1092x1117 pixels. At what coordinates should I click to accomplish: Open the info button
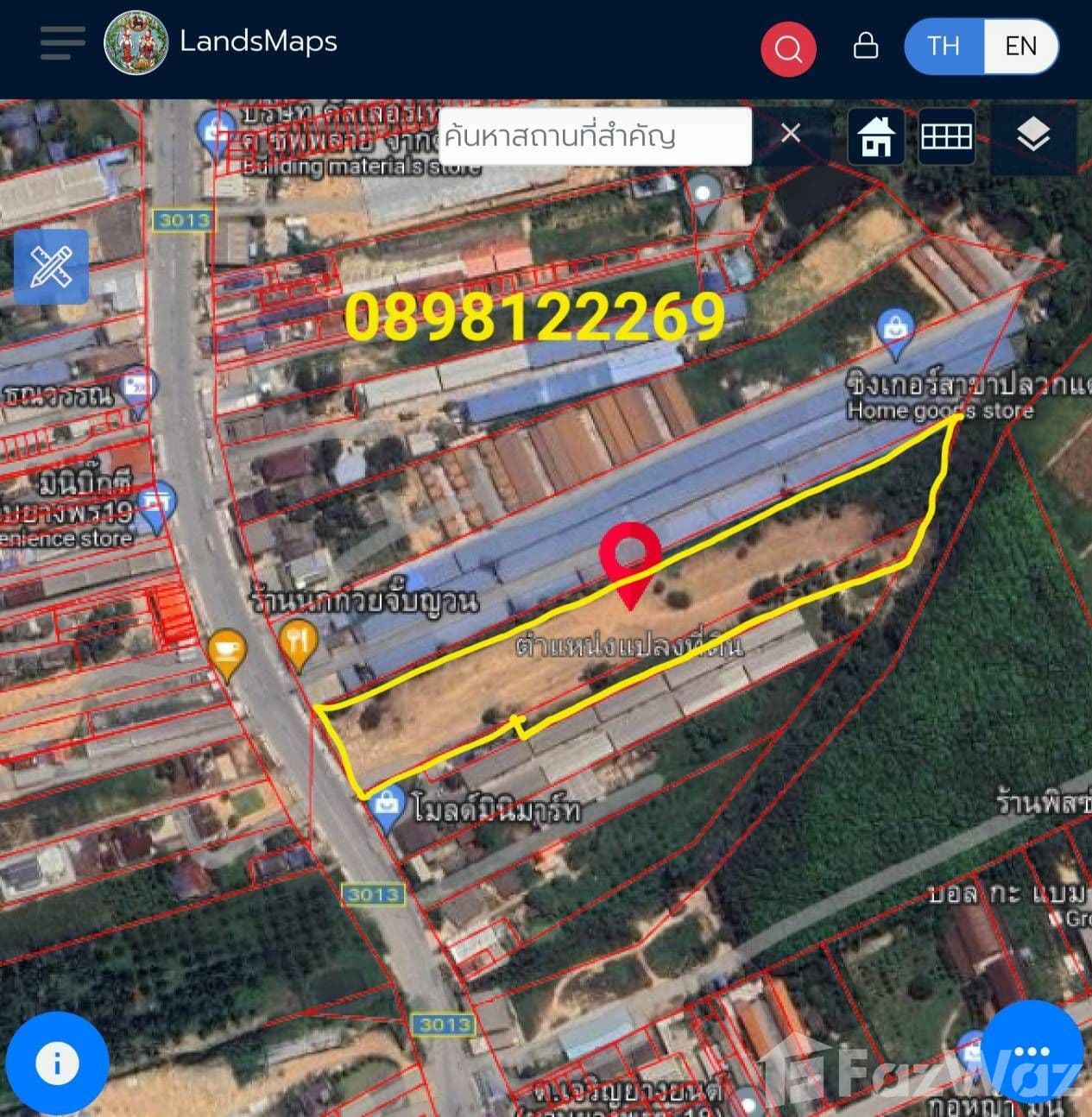tap(57, 1063)
